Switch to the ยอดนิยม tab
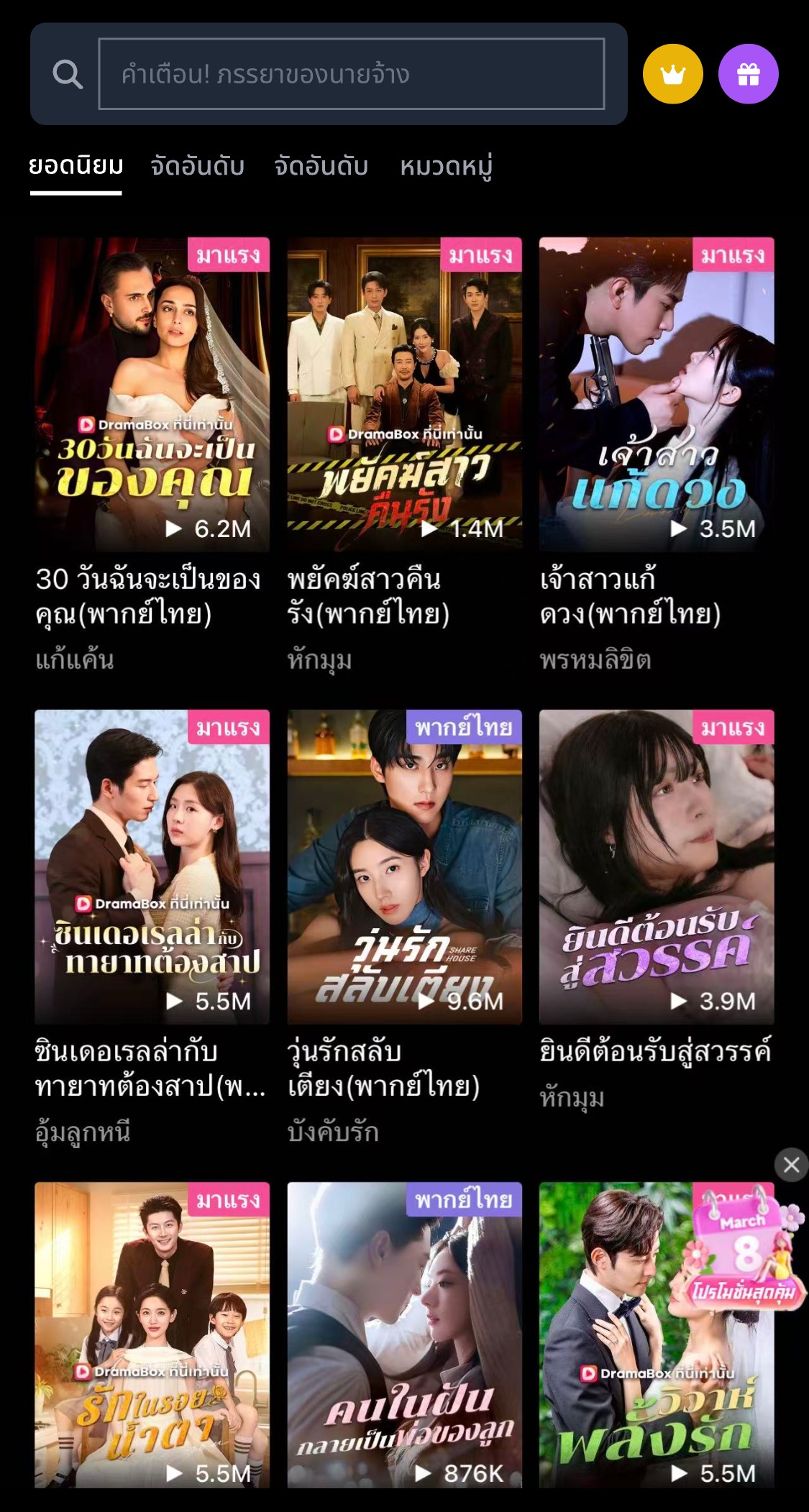 click(76, 167)
